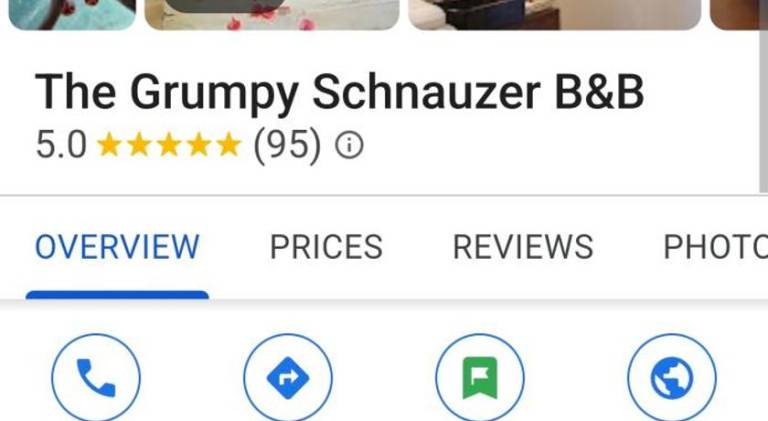Open the B&B website globe icon
The height and width of the screenshot is (421, 768).
click(671, 378)
